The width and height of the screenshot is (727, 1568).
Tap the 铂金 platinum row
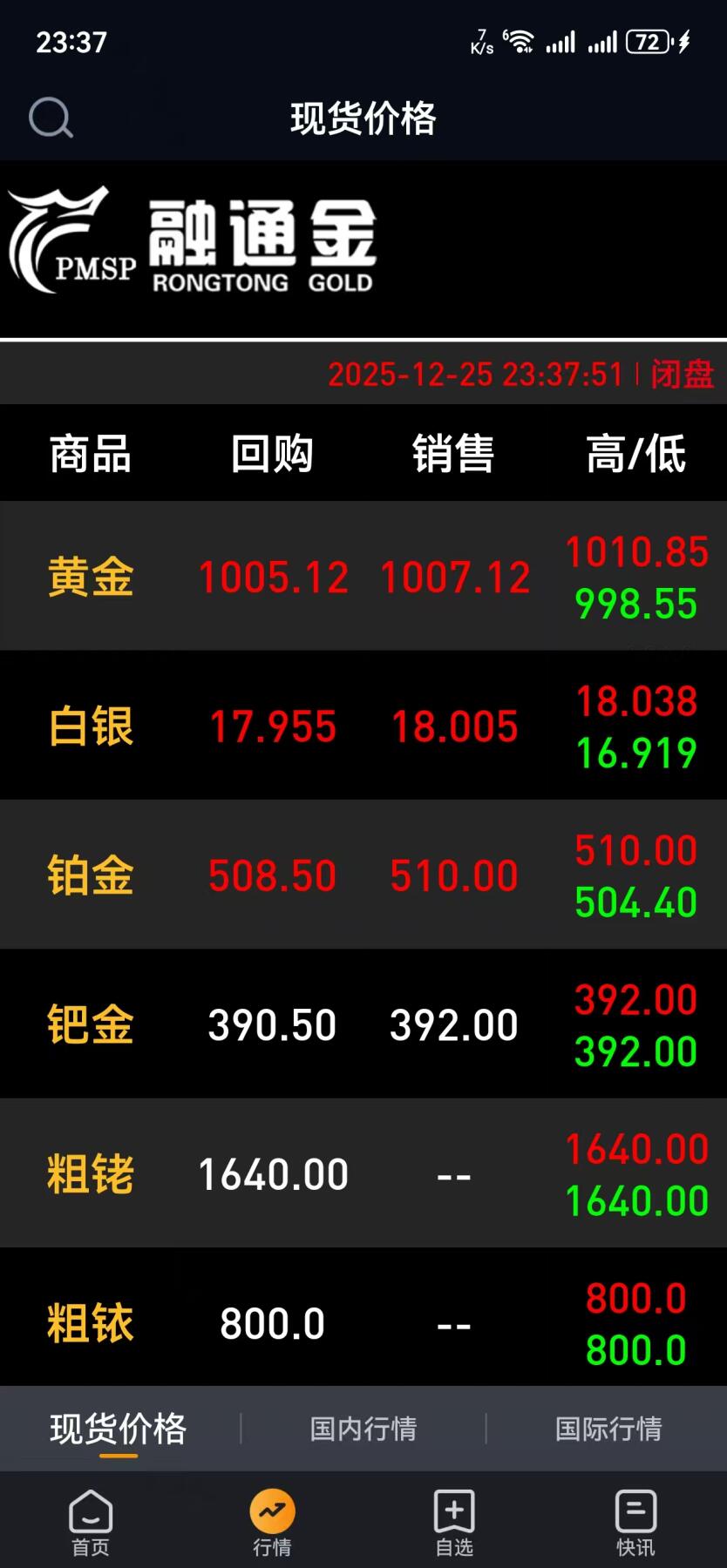[363, 875]
